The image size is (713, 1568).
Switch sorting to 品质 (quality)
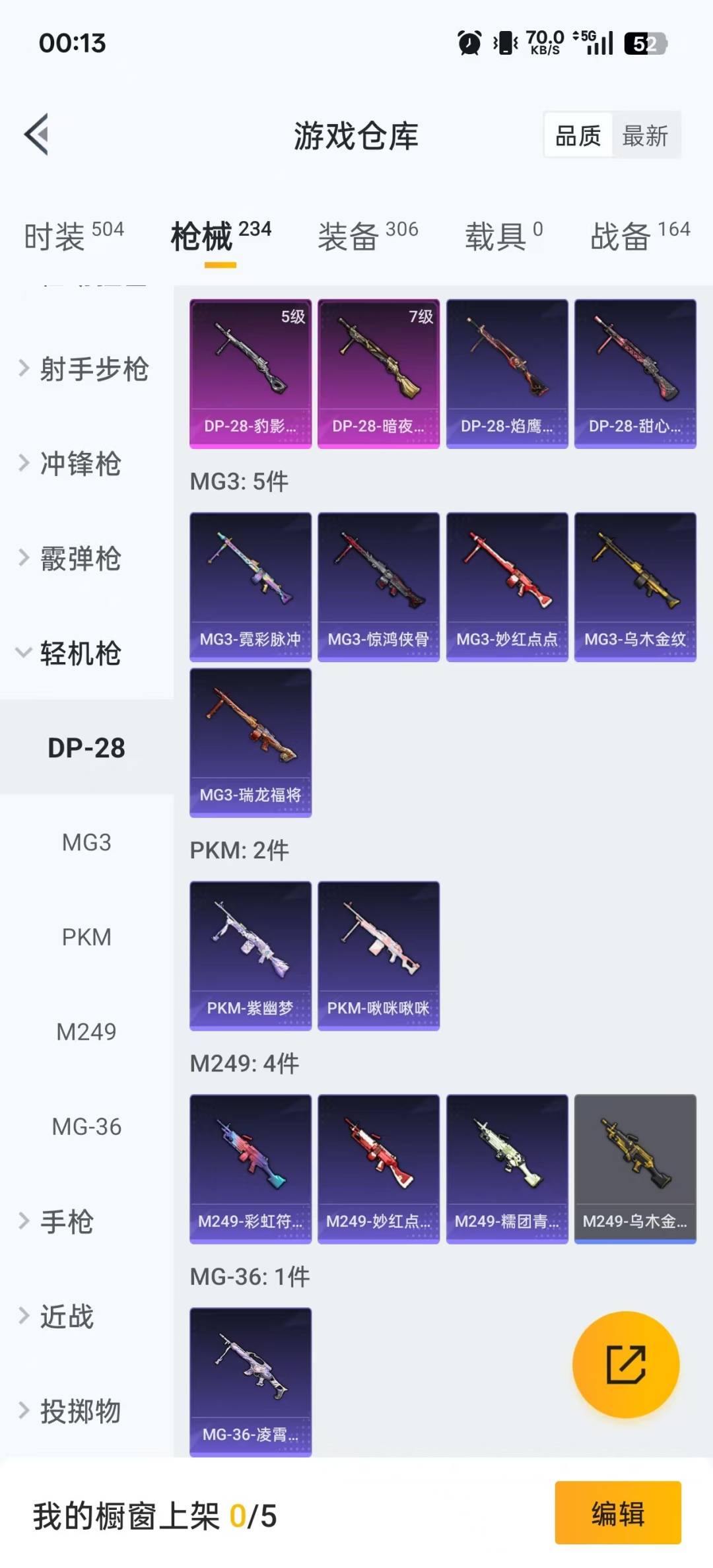pyautogui.click(x=576, y=135)
